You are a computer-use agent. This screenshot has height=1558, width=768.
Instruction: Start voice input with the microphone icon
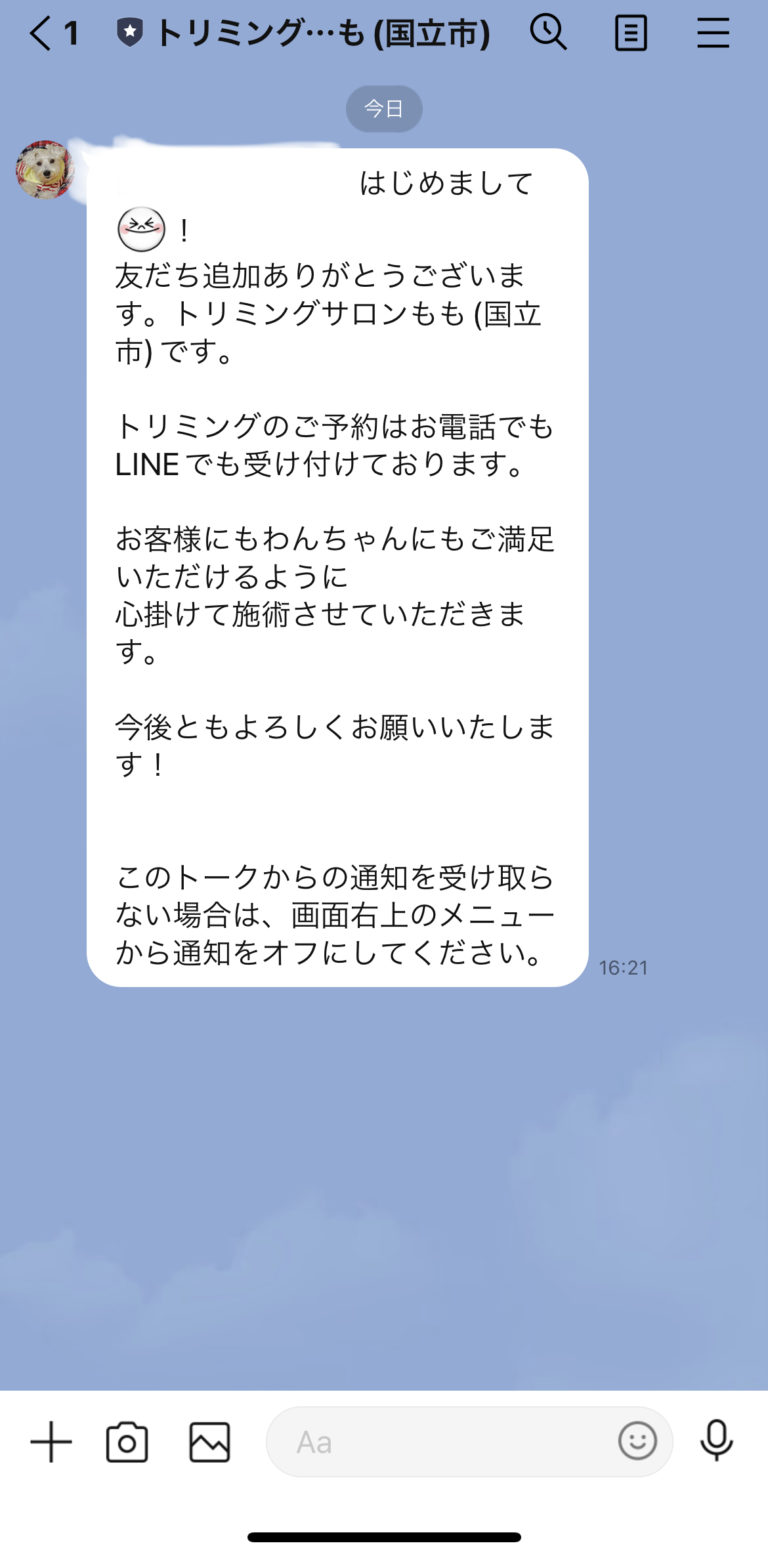click(717, 1441)
